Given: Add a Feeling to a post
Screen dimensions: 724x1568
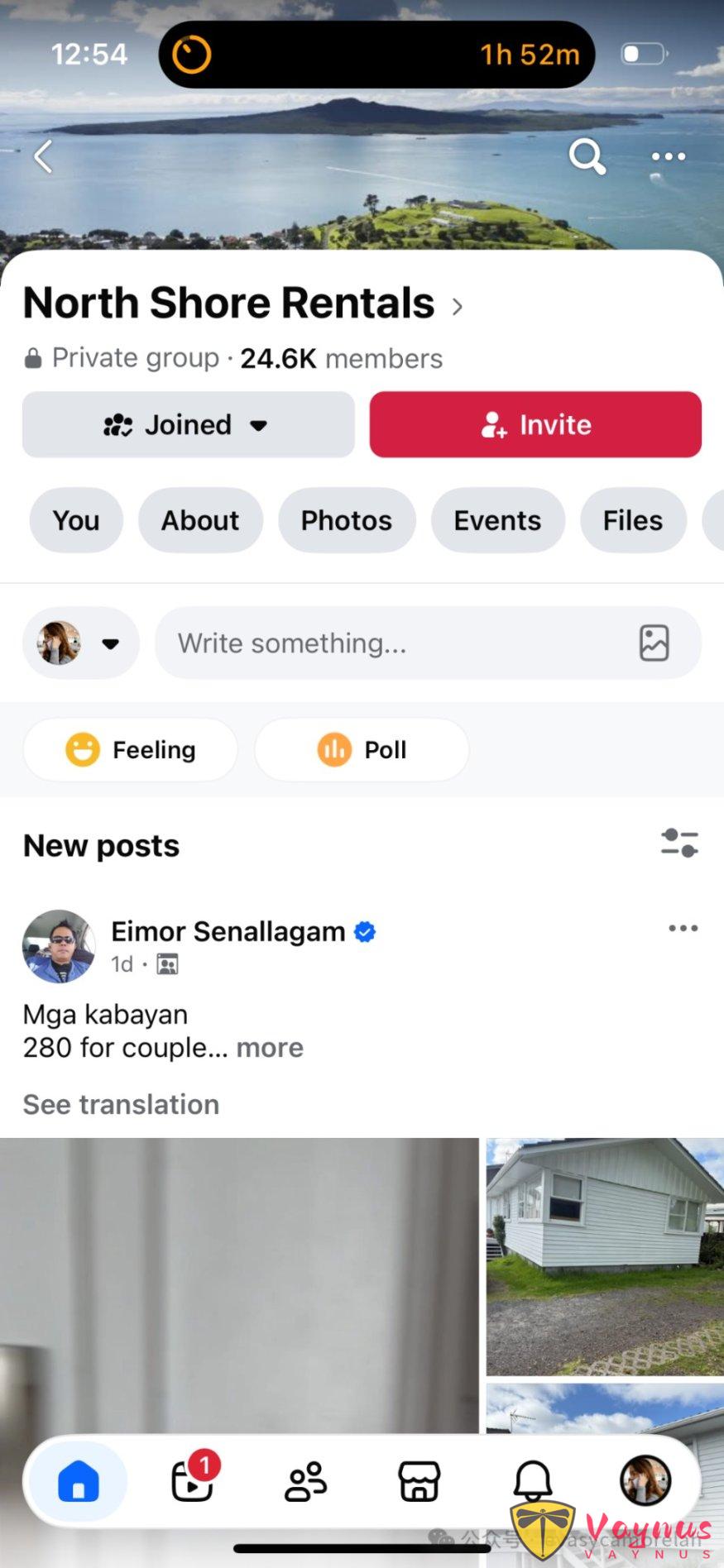Looking at the screenshot, I should click(x=131, y=750).
